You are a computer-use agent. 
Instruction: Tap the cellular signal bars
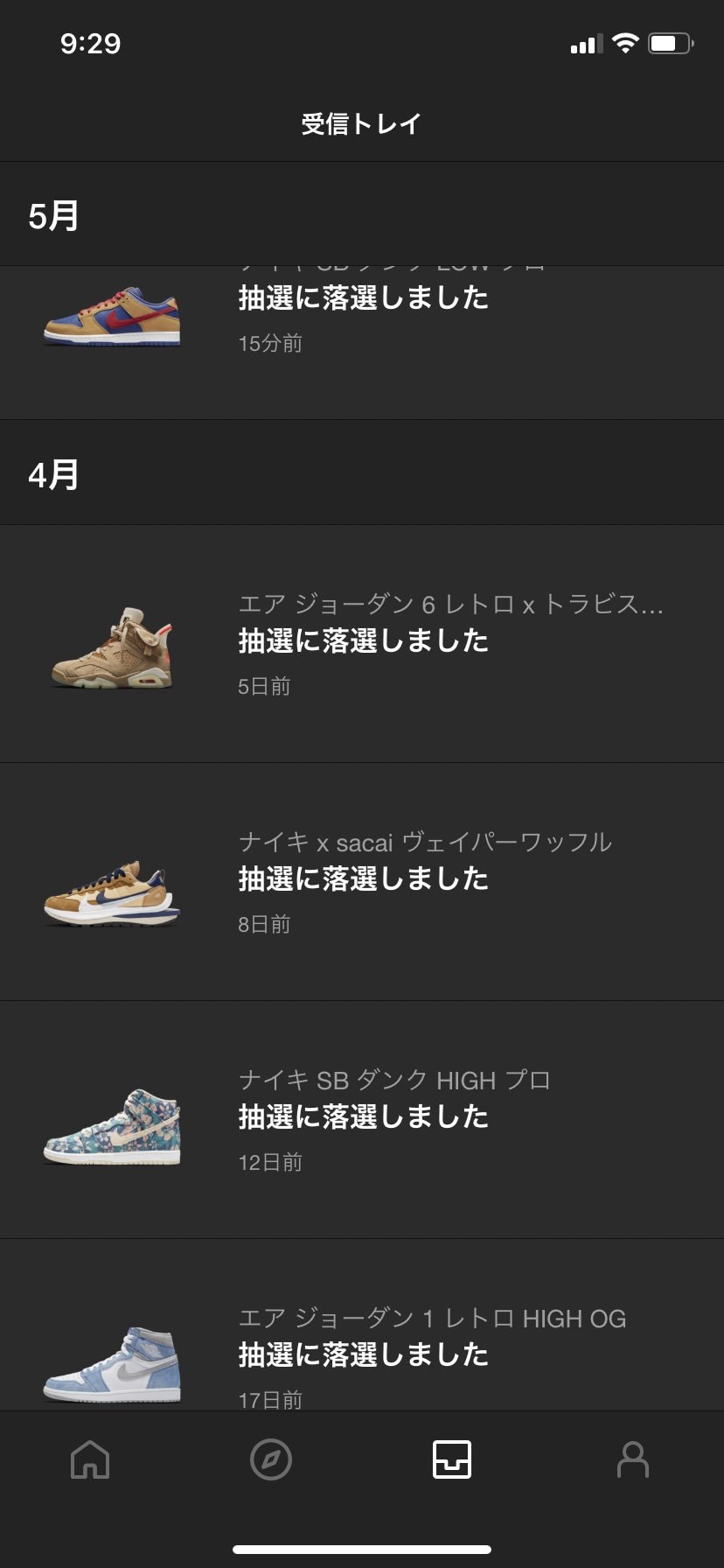pyautogui.click(x=587, y=44)
